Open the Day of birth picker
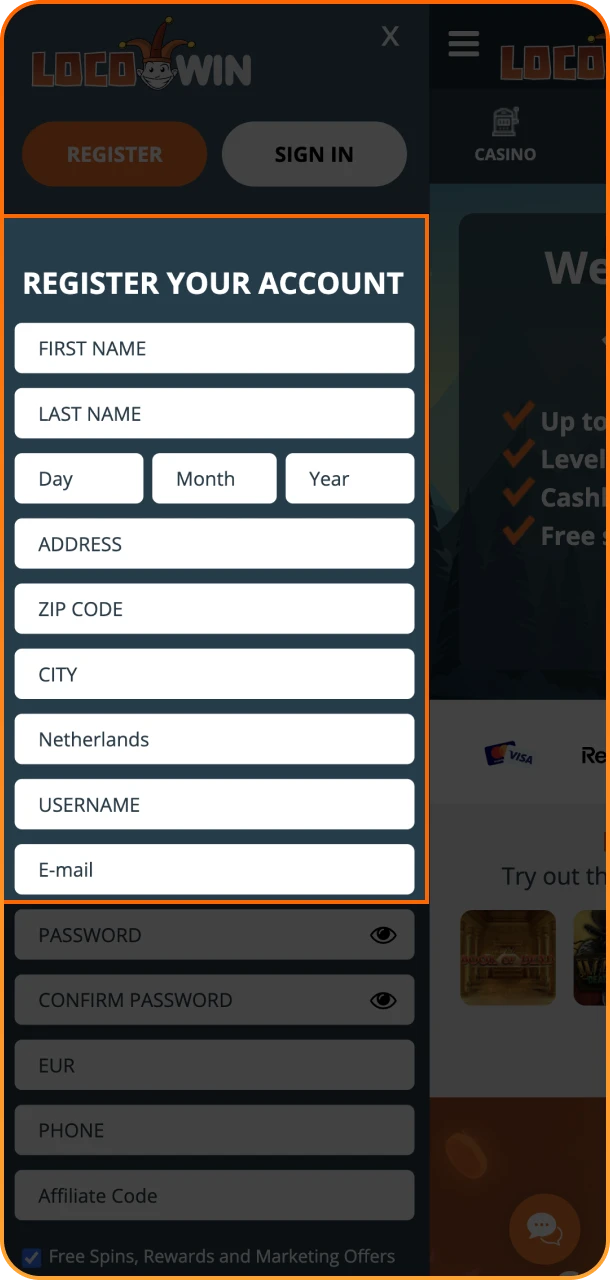 [79, 478]
